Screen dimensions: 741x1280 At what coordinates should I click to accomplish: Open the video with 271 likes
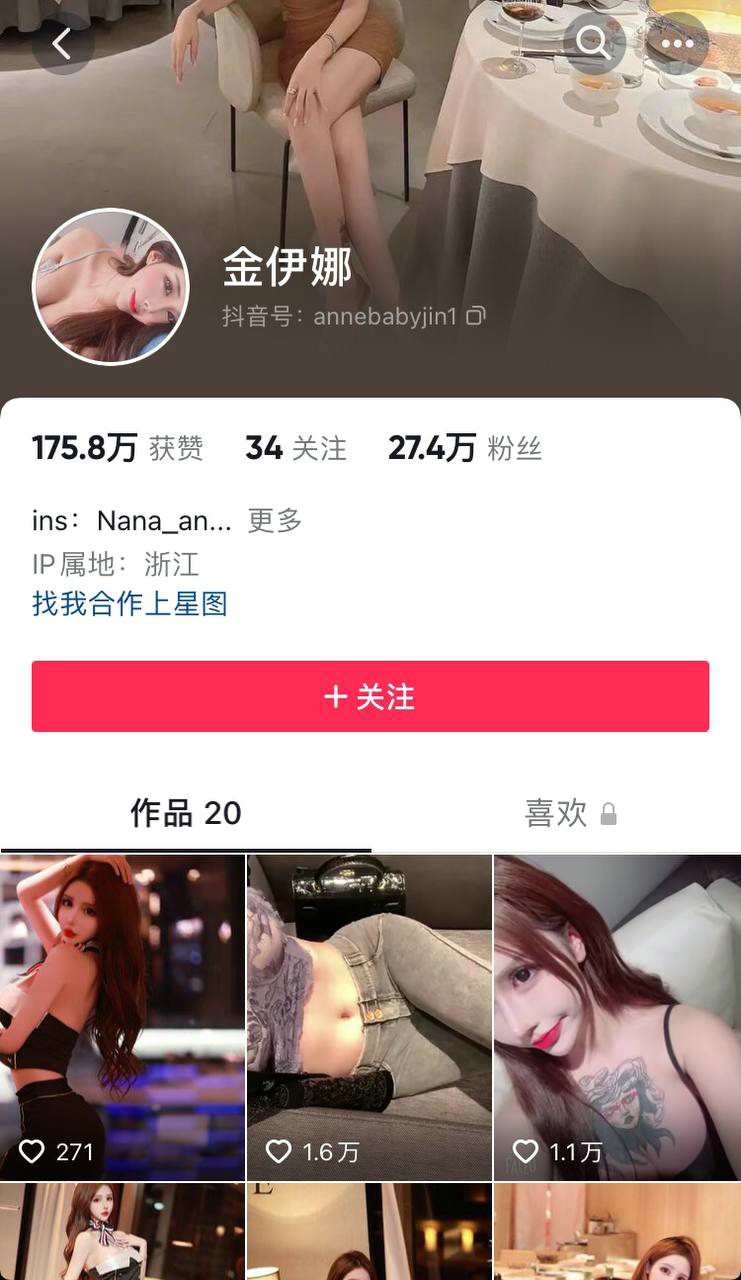[x=122, y=1017]
